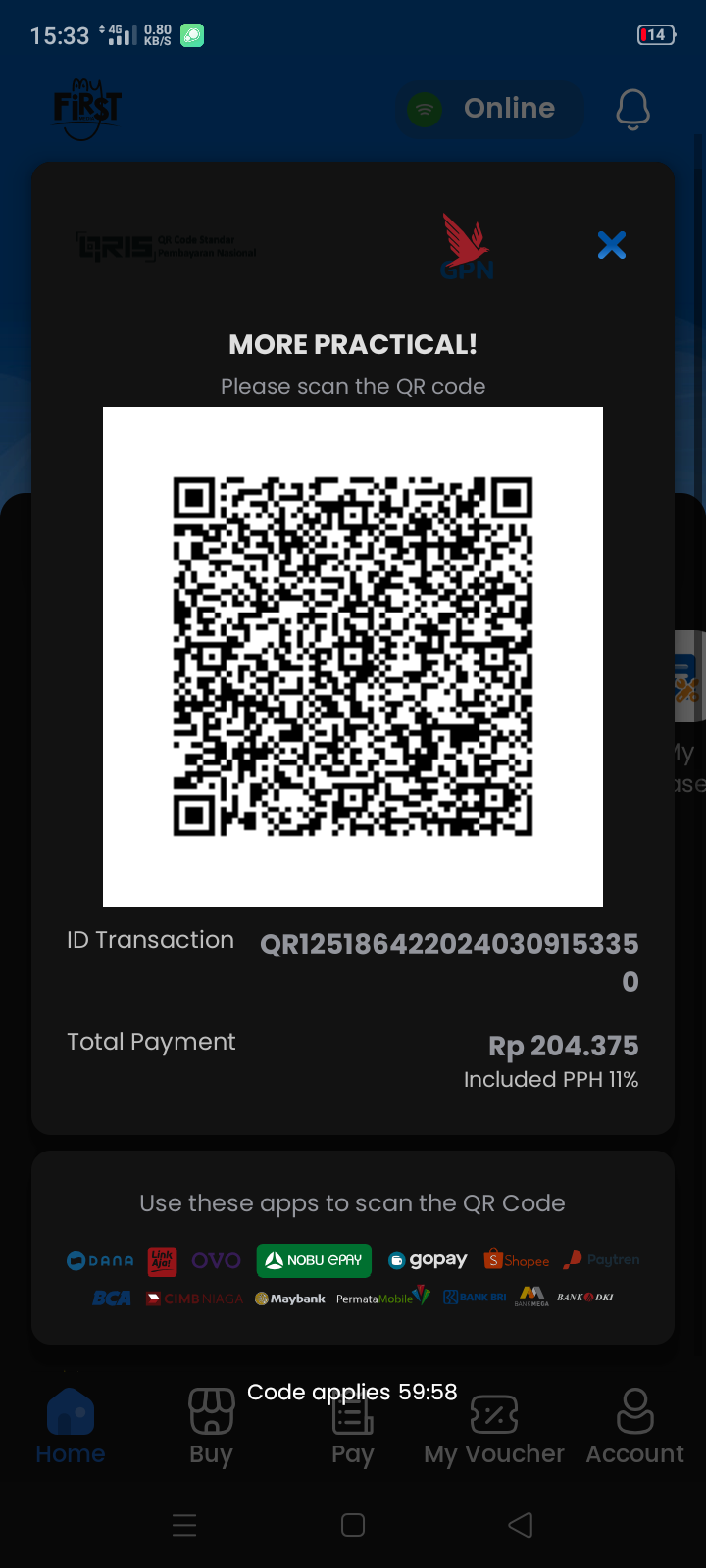Tap the Bank DKI logo

click(585, 1297)
